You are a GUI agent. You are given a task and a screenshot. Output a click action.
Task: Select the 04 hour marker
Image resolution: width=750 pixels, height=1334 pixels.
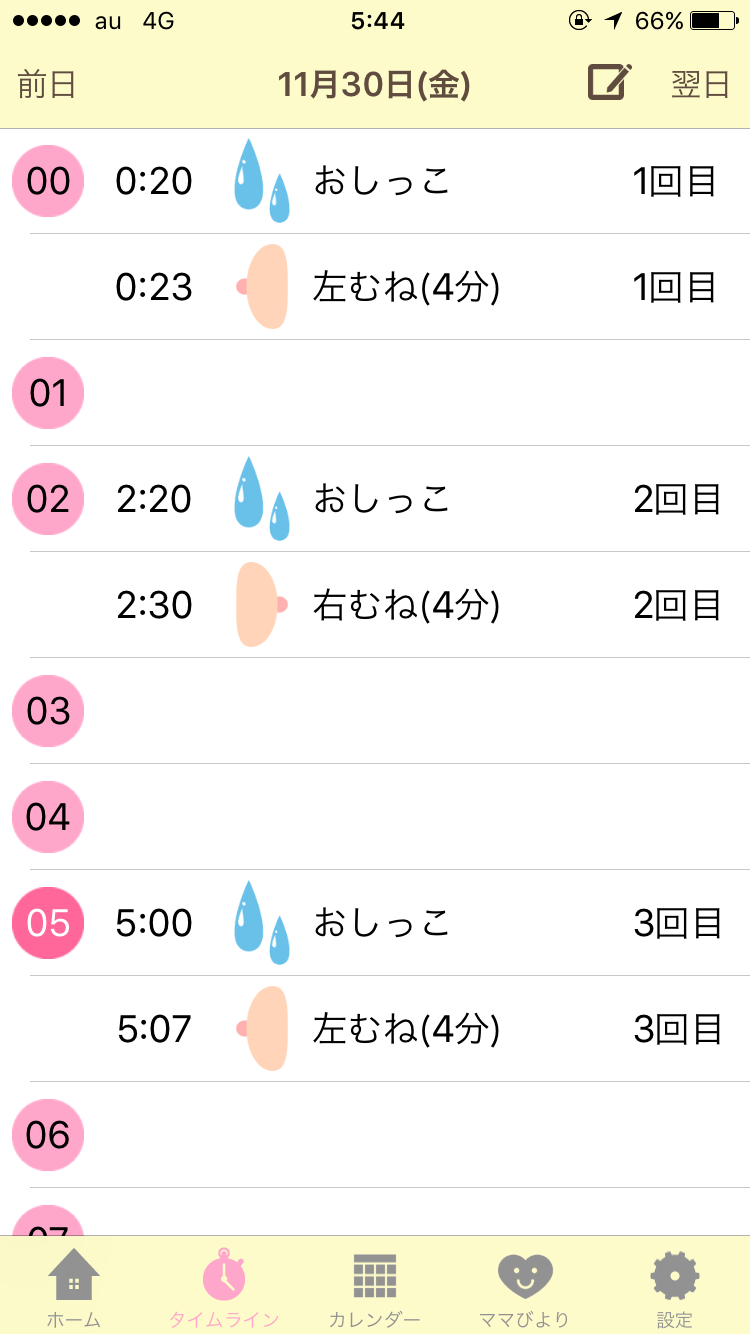[48, 817]
